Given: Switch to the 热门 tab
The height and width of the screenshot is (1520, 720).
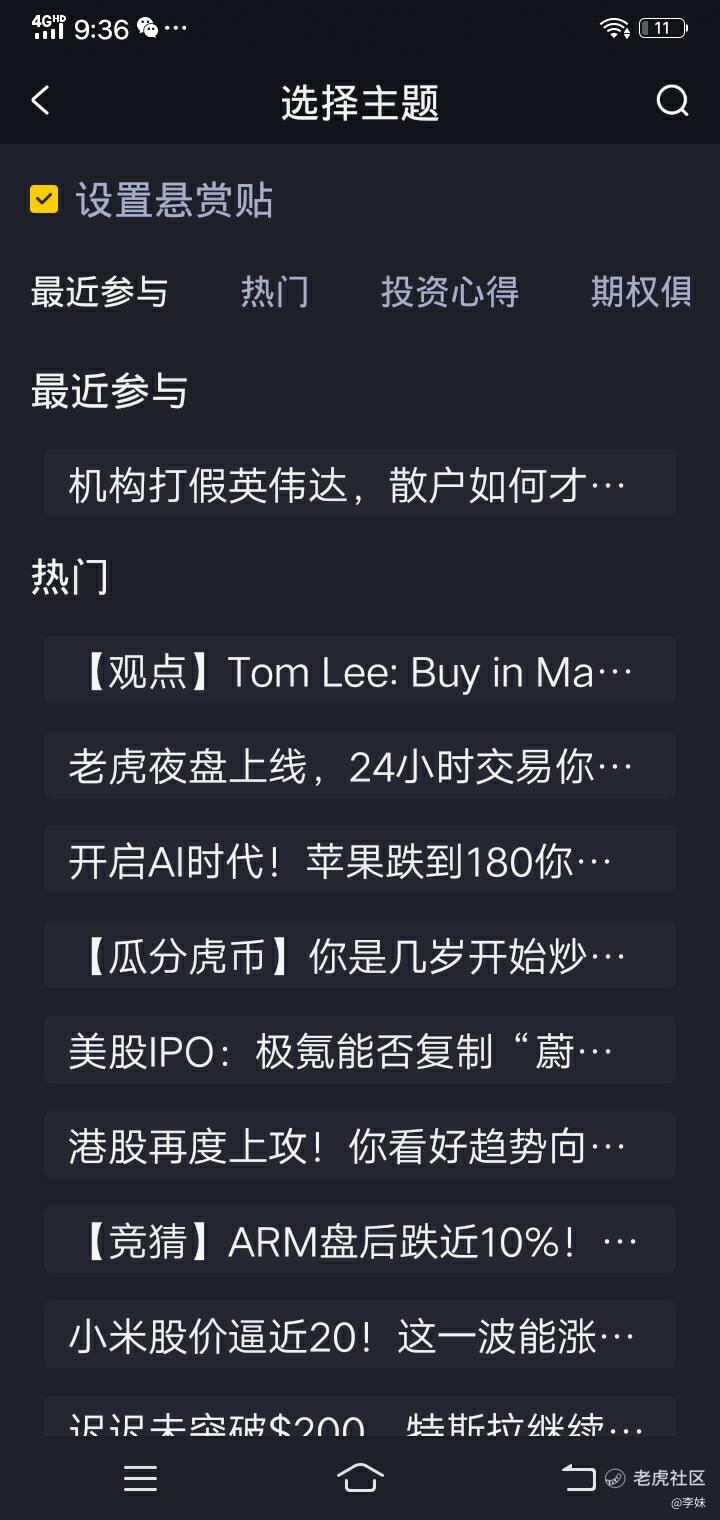Looking at the screenshot, I should point(275,292).
